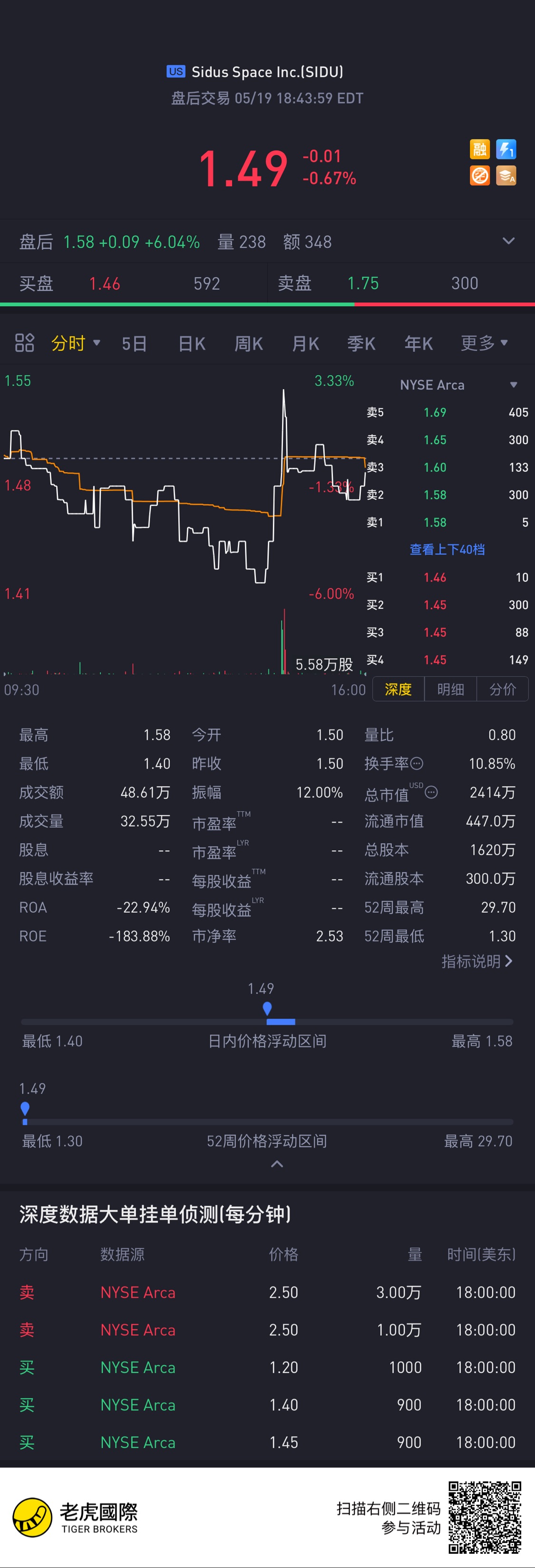535x1568 pixels.
Task: Open the chart layout grid icon
Action: click(x=24, y=343)
